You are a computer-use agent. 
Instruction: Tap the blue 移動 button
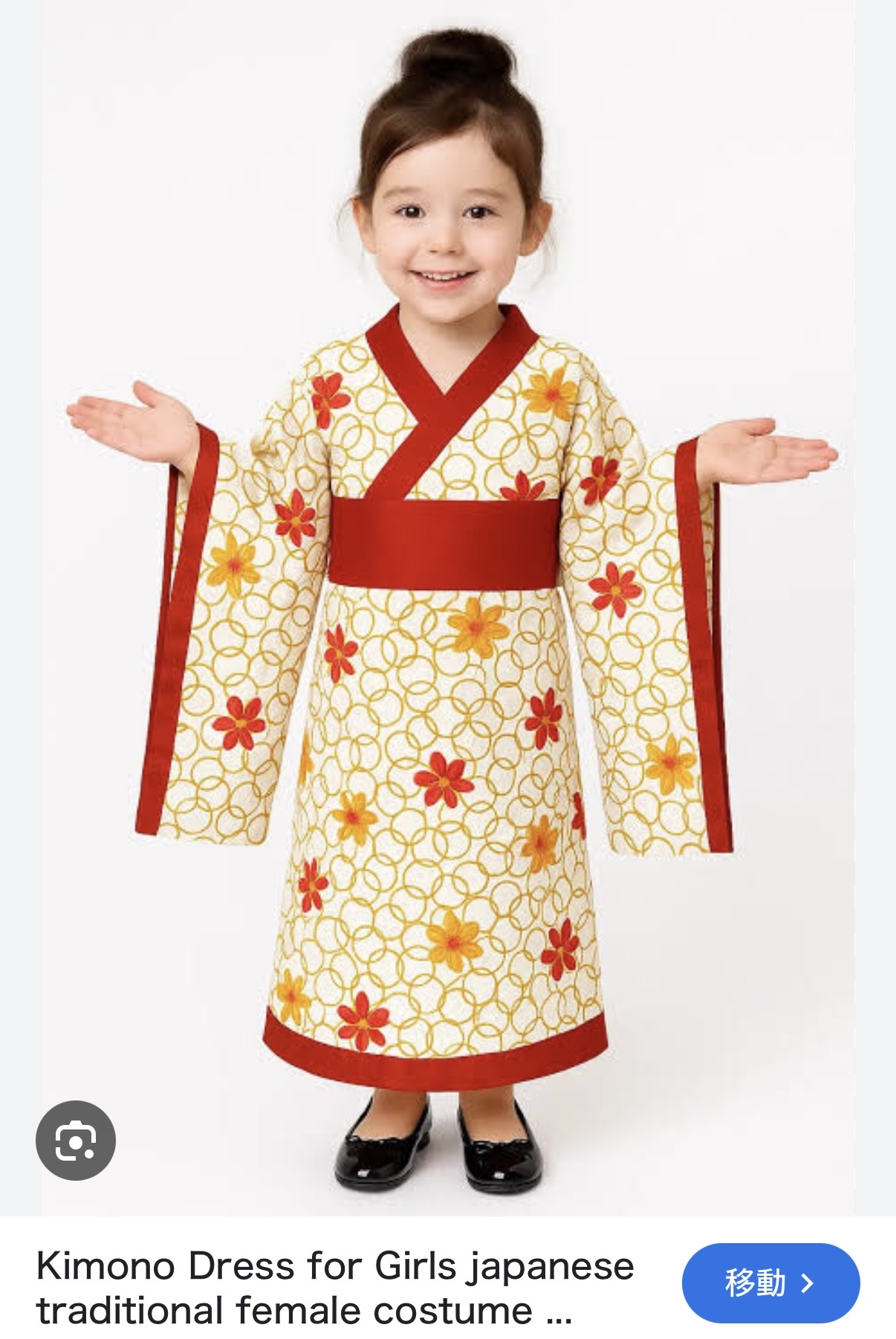click(770, 1282)
